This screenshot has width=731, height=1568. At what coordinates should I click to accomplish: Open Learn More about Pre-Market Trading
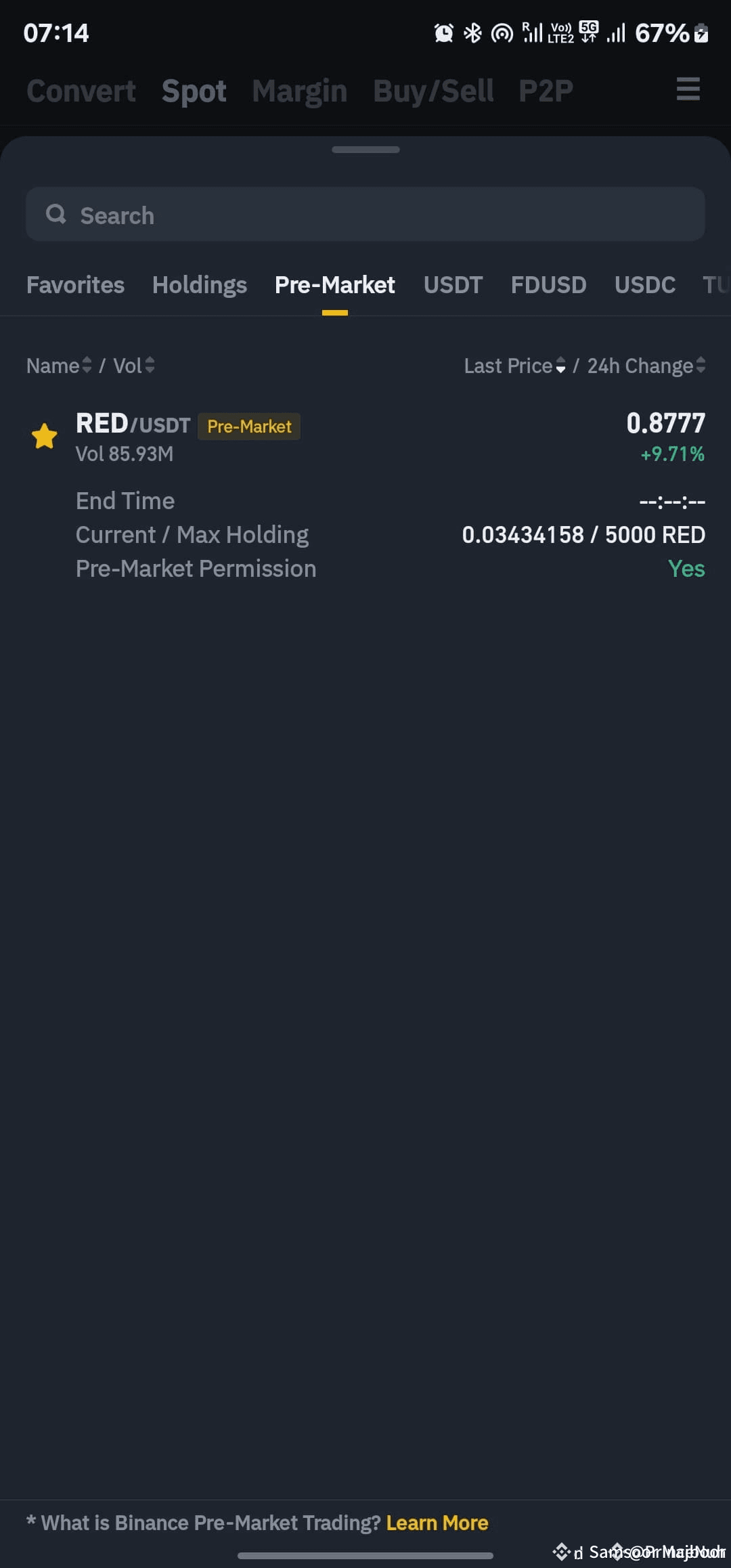click(x=437, y=1523)
